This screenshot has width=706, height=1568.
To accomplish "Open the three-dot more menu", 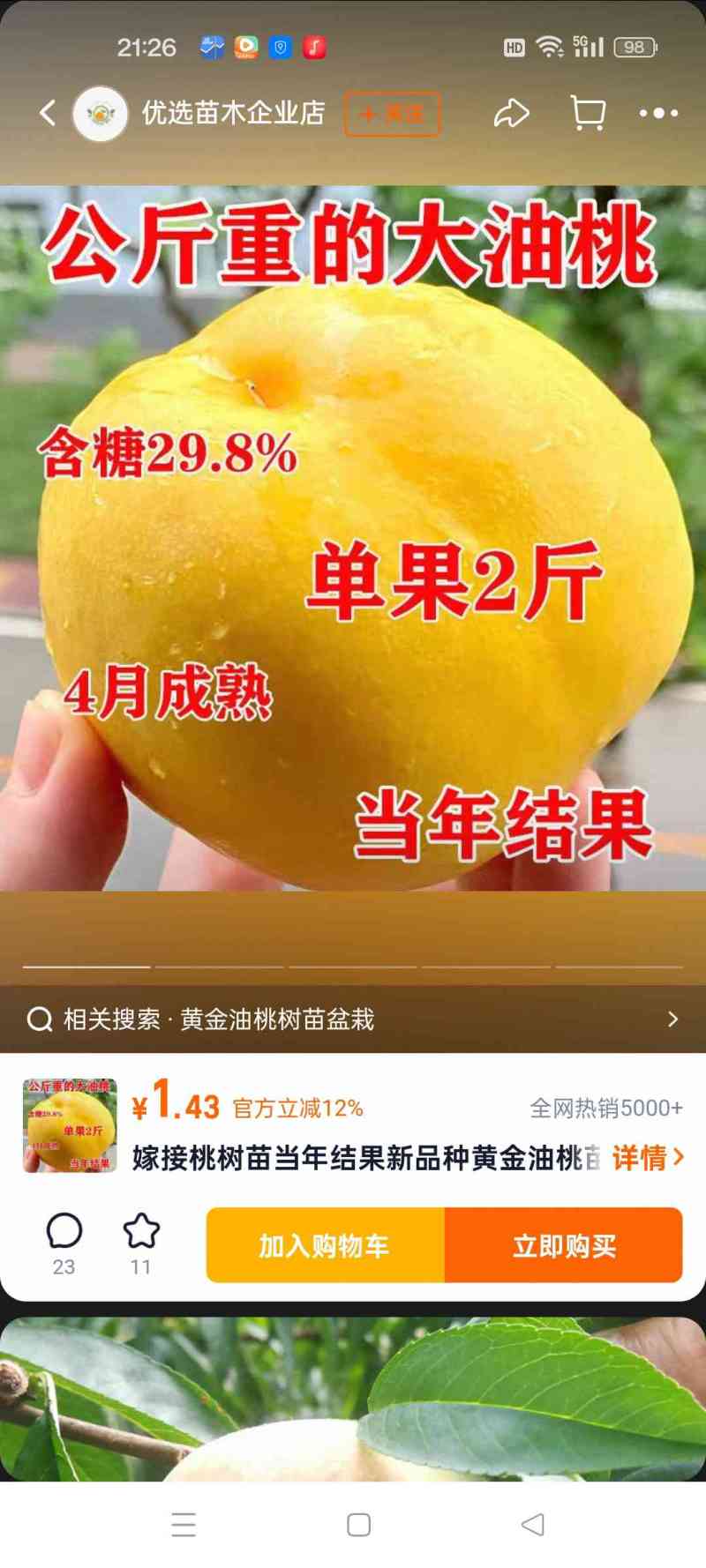I will click(658, 113).
